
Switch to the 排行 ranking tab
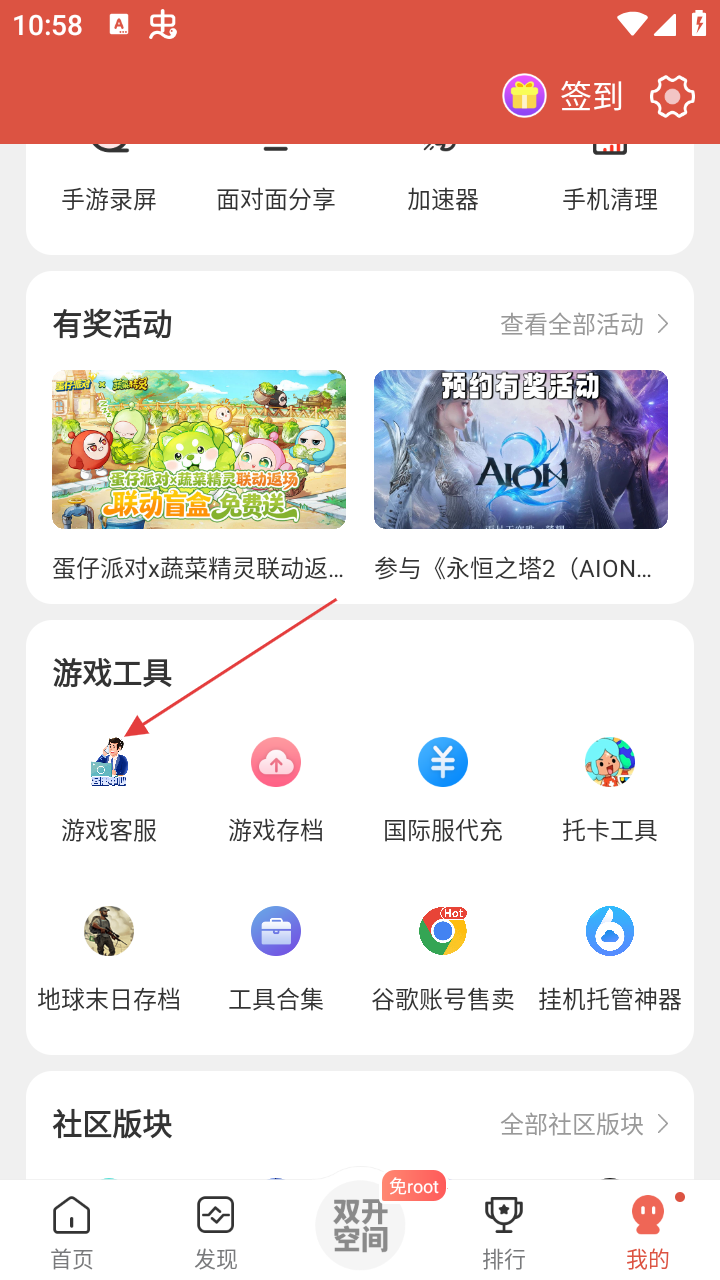504,1232
